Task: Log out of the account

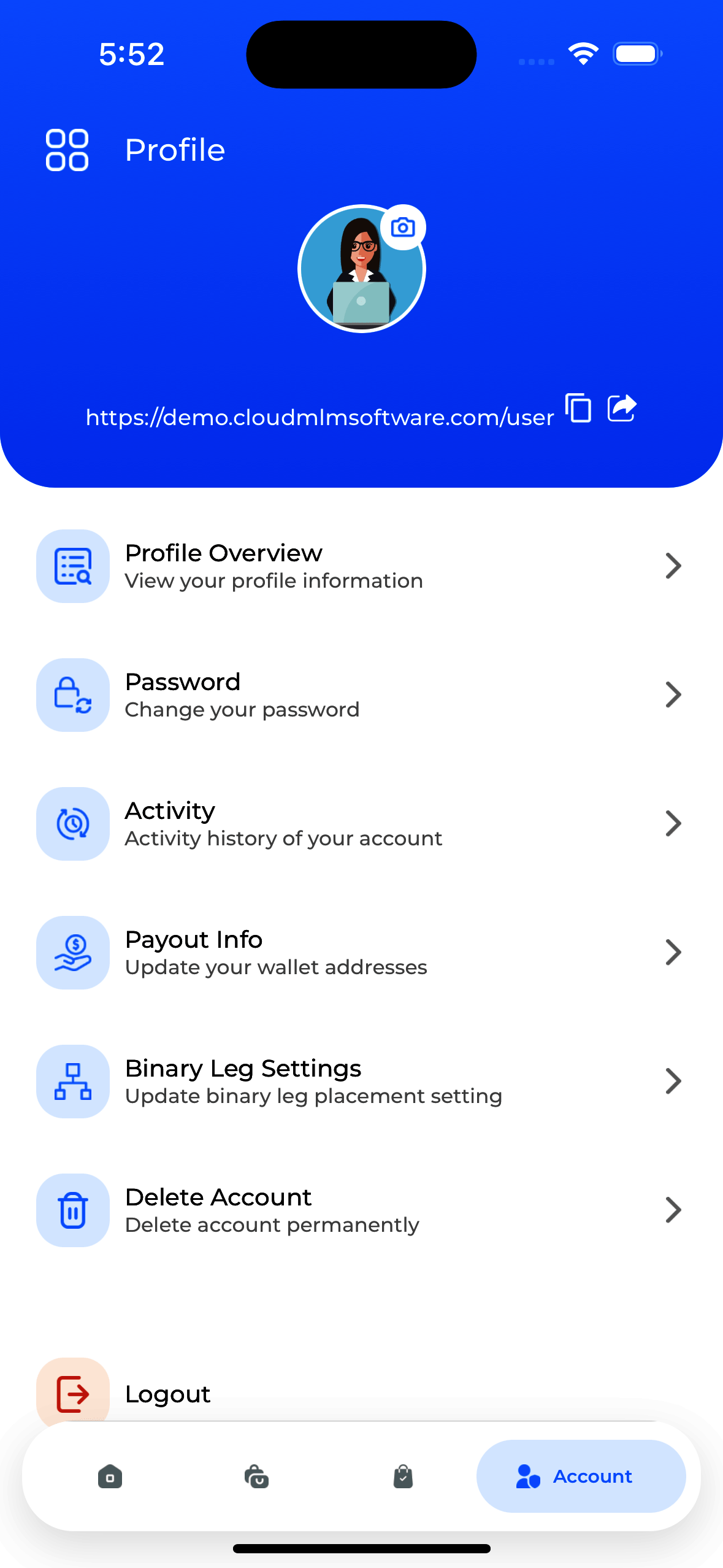Action: pos(167,1394)
